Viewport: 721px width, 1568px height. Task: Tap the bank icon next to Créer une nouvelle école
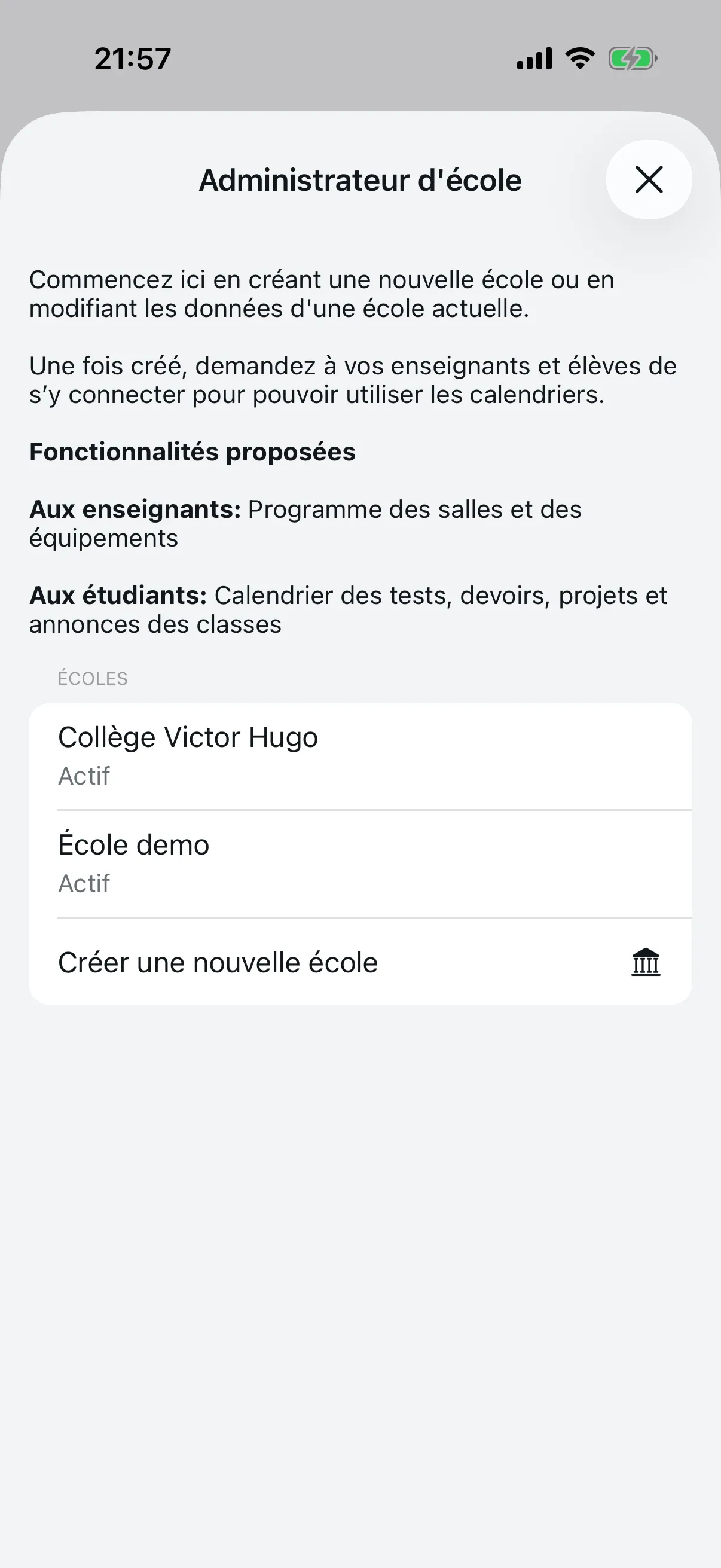tap(646, 962)
